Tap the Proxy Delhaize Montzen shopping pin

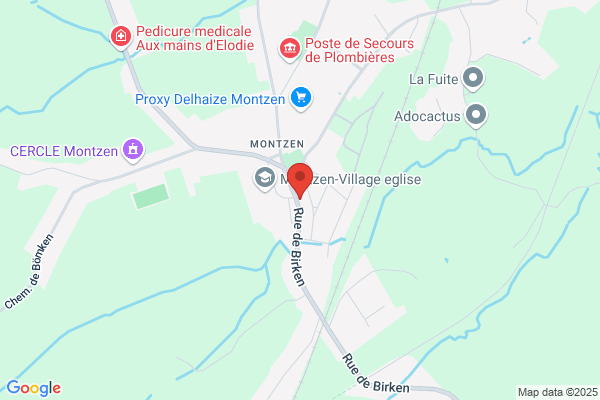click(x=301, y=98)
